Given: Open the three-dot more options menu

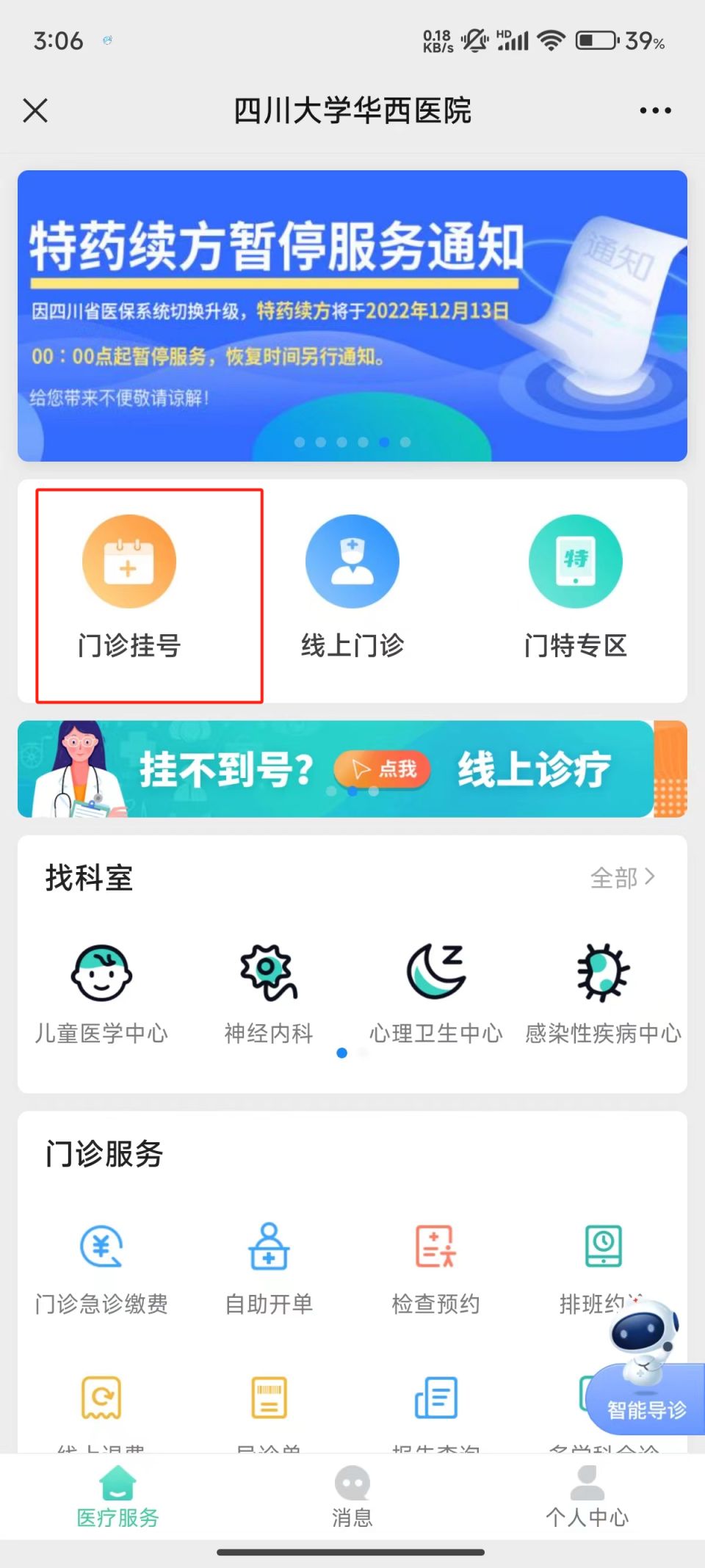Looking at the screenshot, I should [655, 111].
